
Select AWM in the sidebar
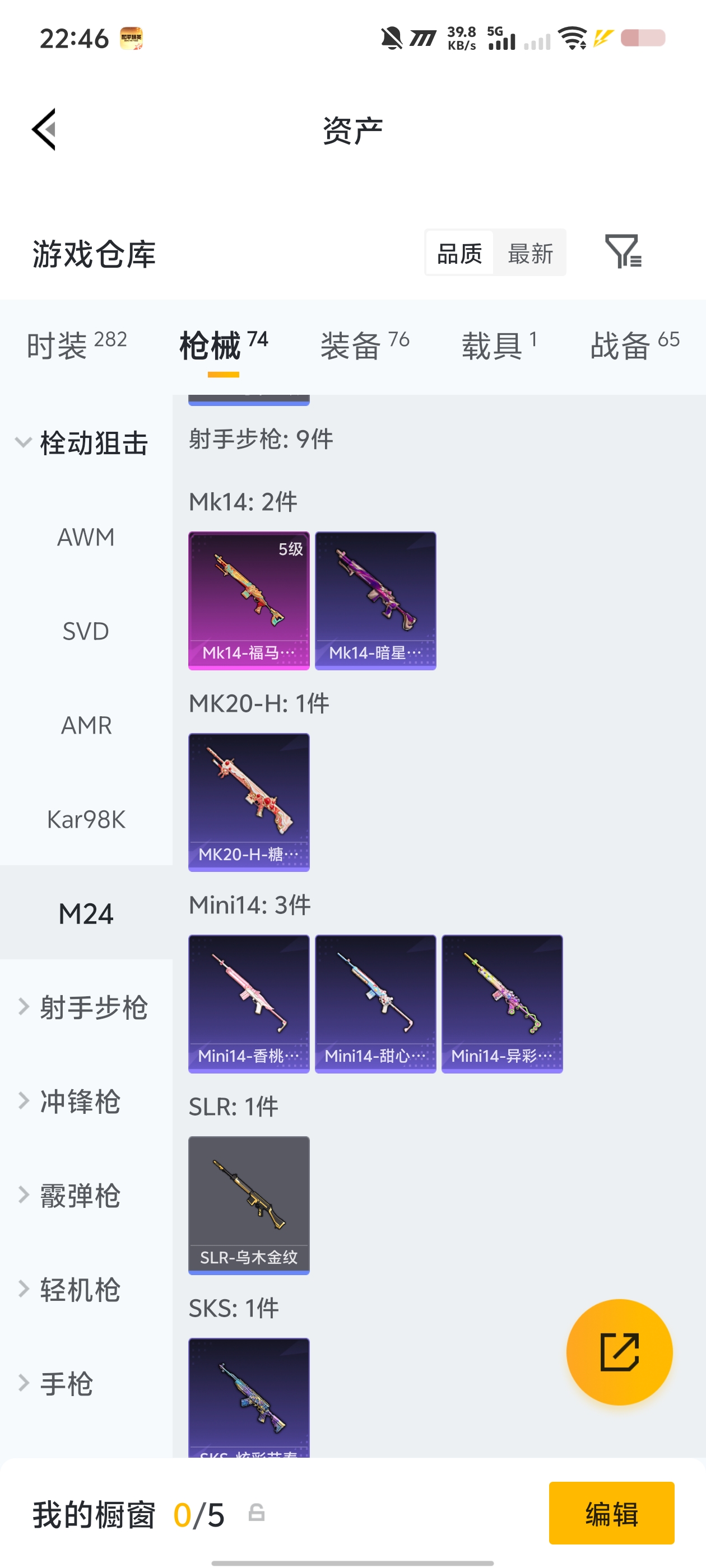[86, 537]
